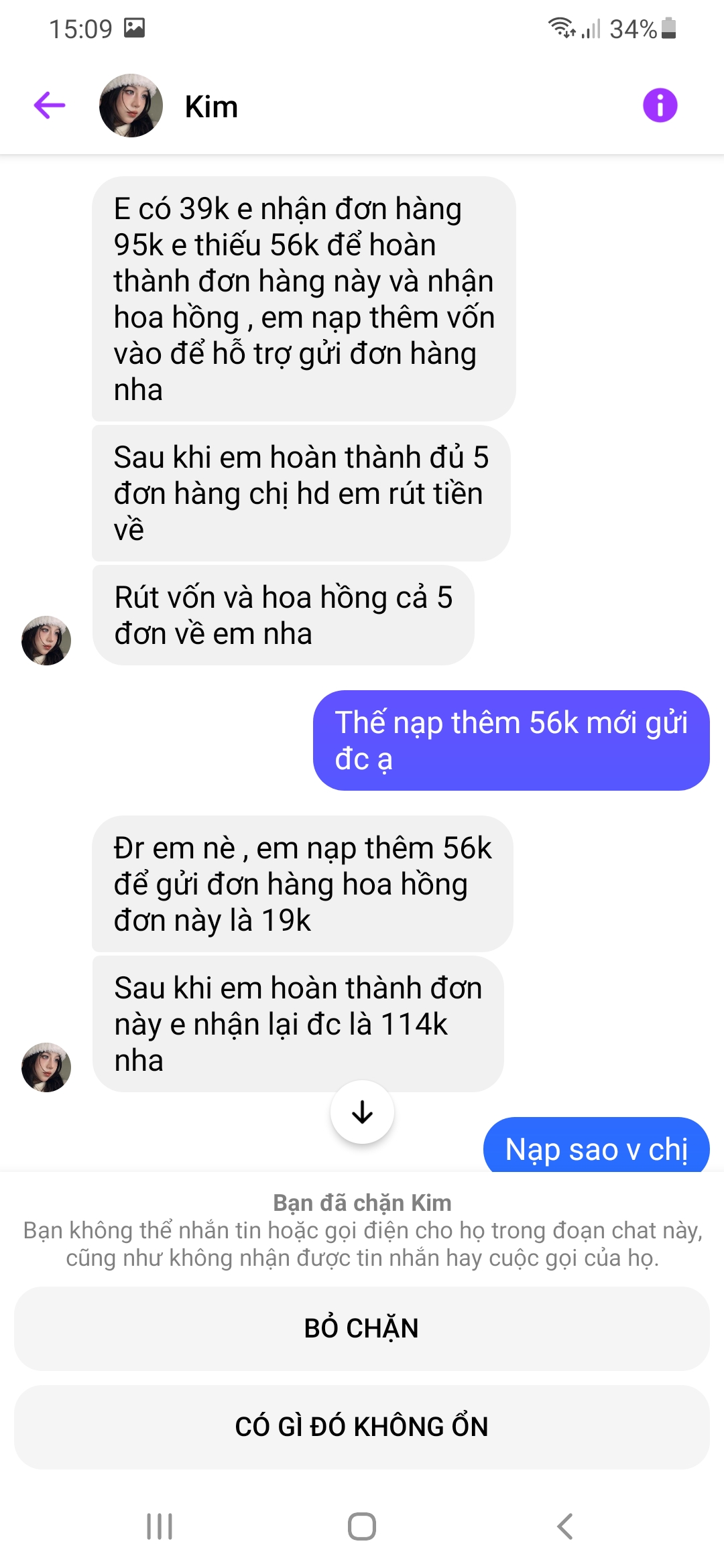Open the conversation info icon
The image size is (724, 1568).
[660, 105]
